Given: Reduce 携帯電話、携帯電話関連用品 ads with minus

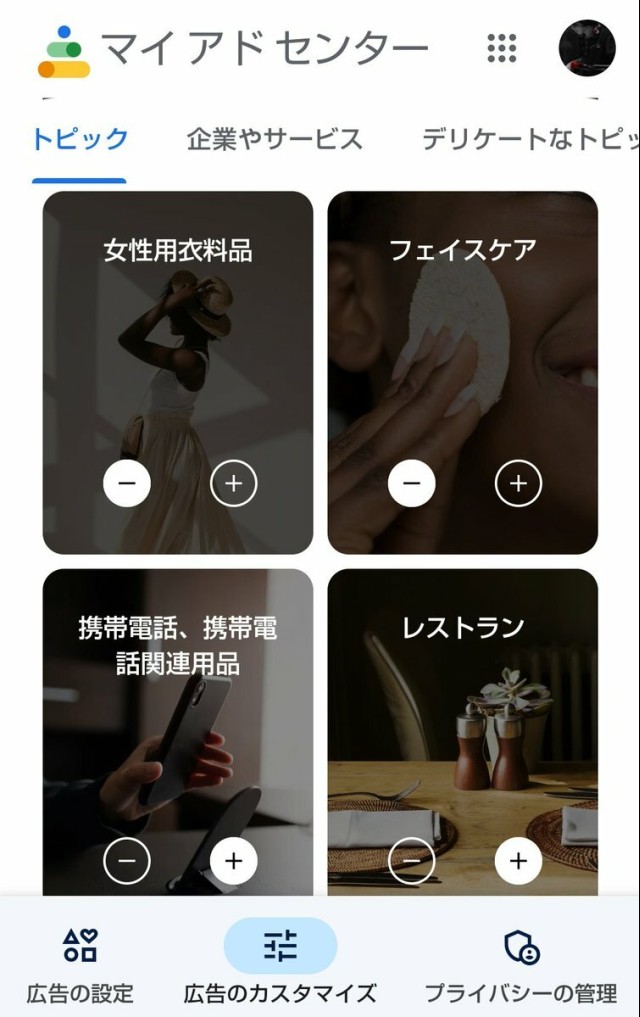Looking at the screenshot, I should (x=127, y=861).
